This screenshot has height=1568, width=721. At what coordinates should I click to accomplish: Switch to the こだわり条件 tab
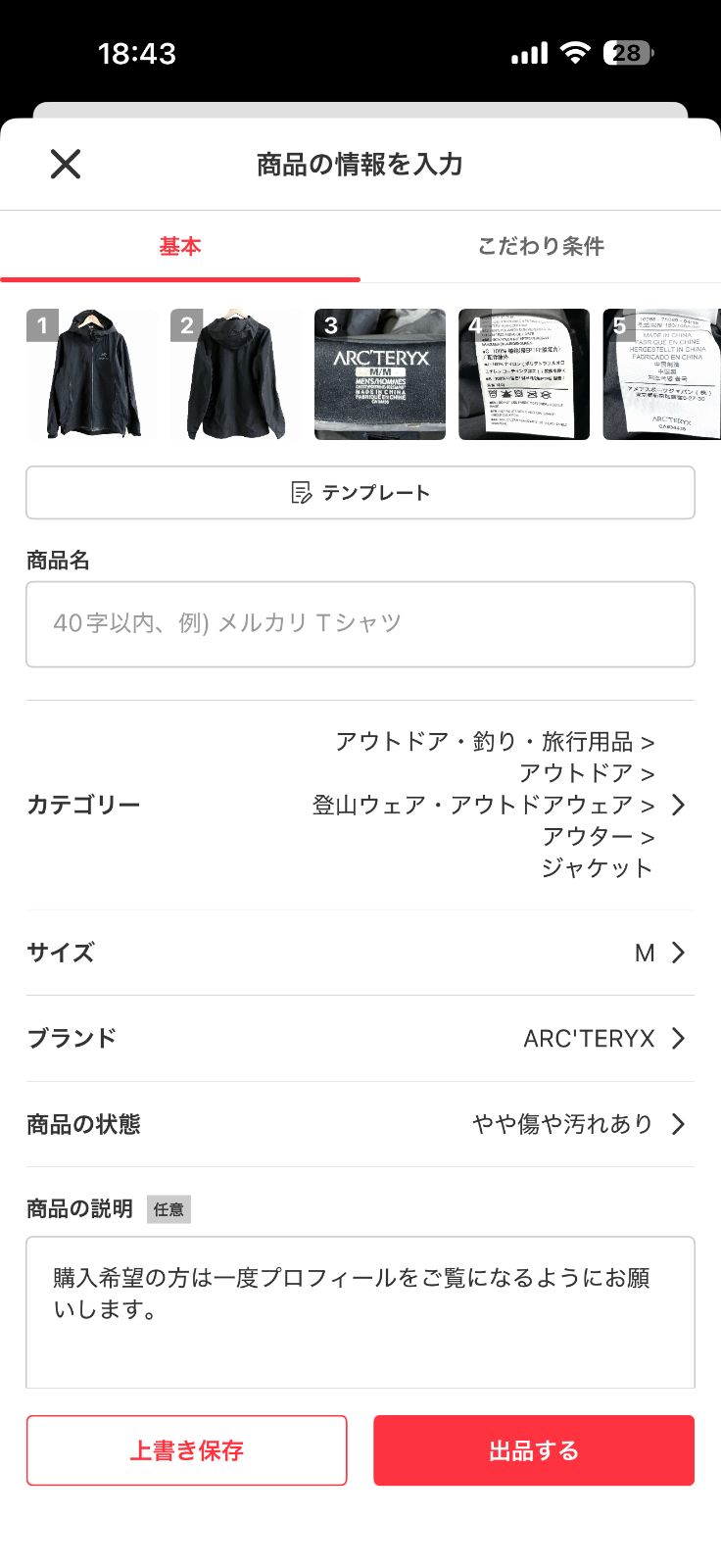(541, 247)
